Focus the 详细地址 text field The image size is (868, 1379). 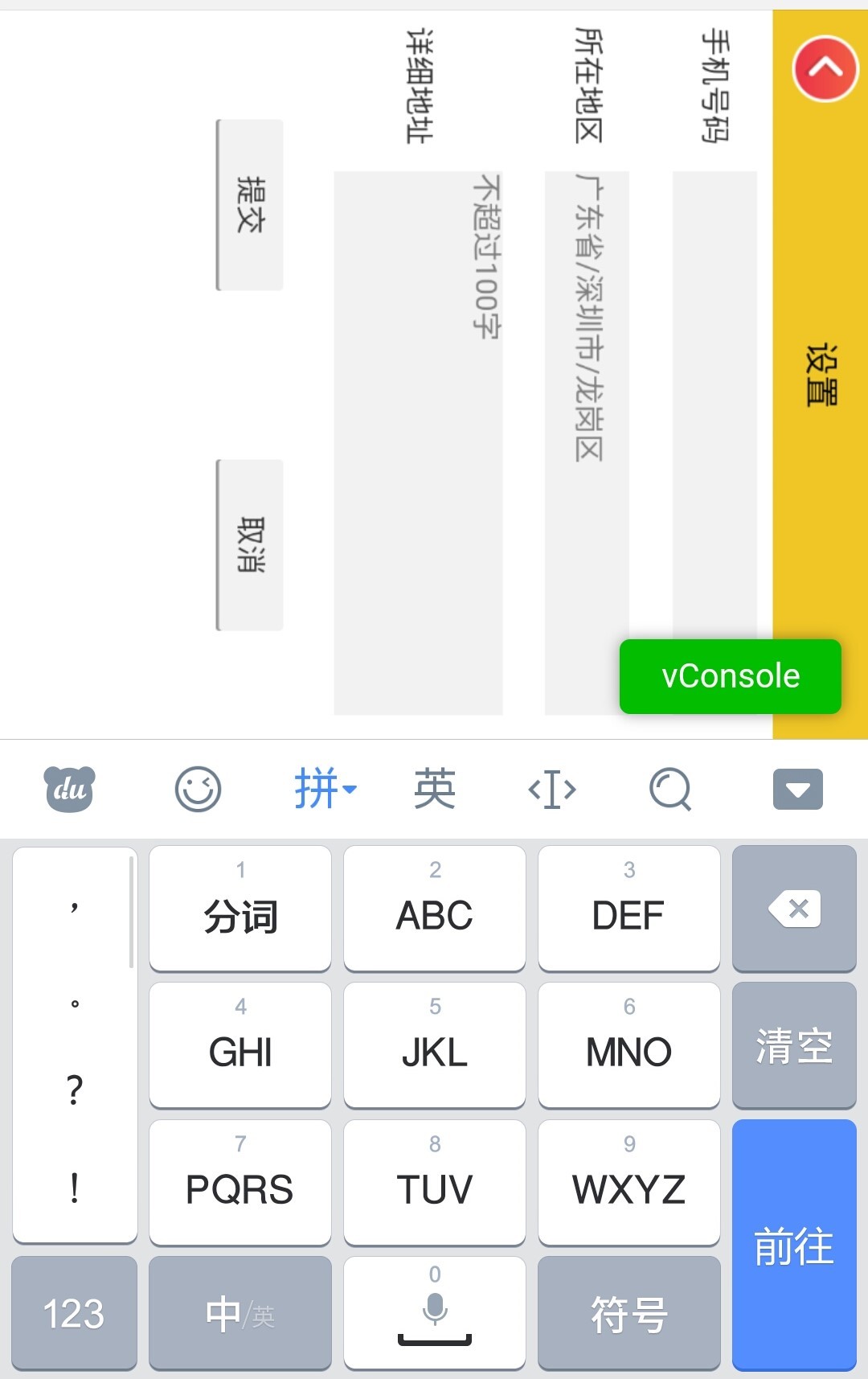click(x=418, y=442)
